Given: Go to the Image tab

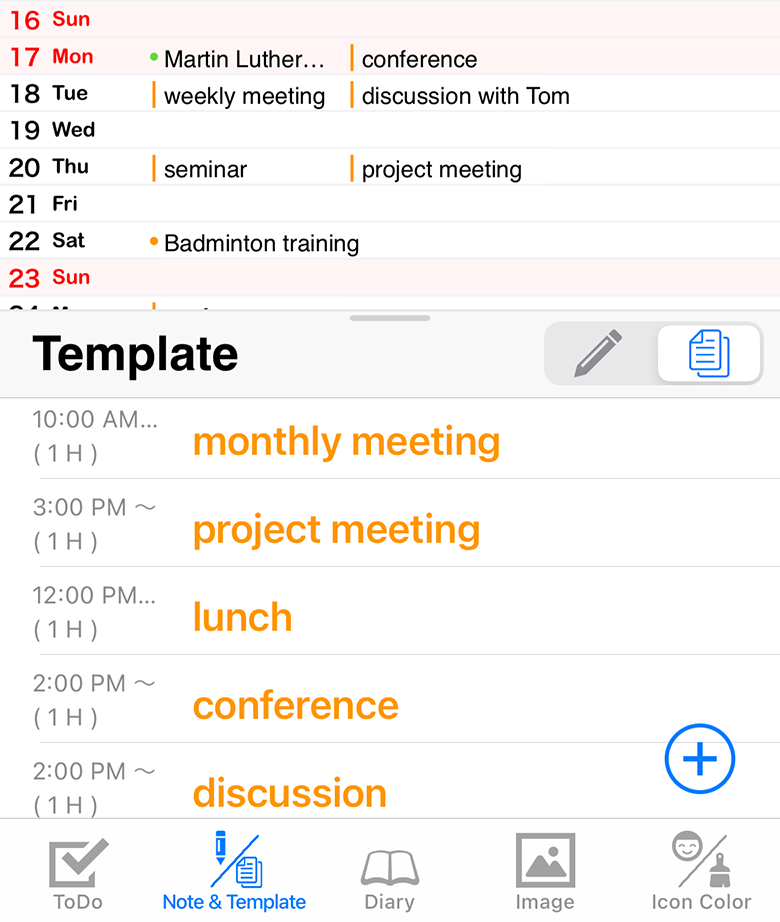Looking at the screenshot, I should [544, 874].
